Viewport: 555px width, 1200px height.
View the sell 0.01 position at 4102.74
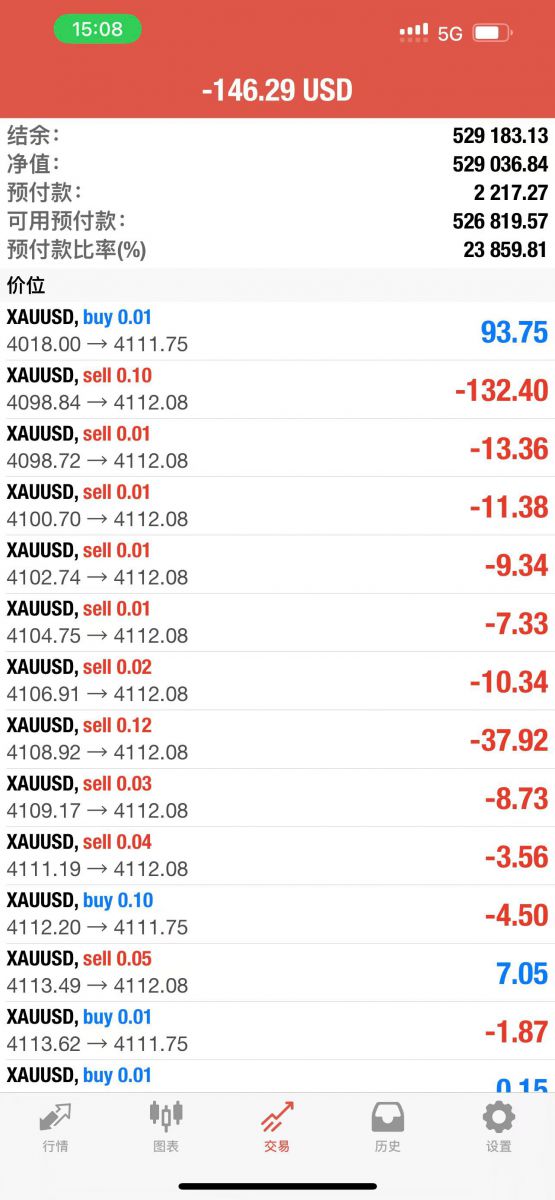pyautogui.click(x=277, y=563)
